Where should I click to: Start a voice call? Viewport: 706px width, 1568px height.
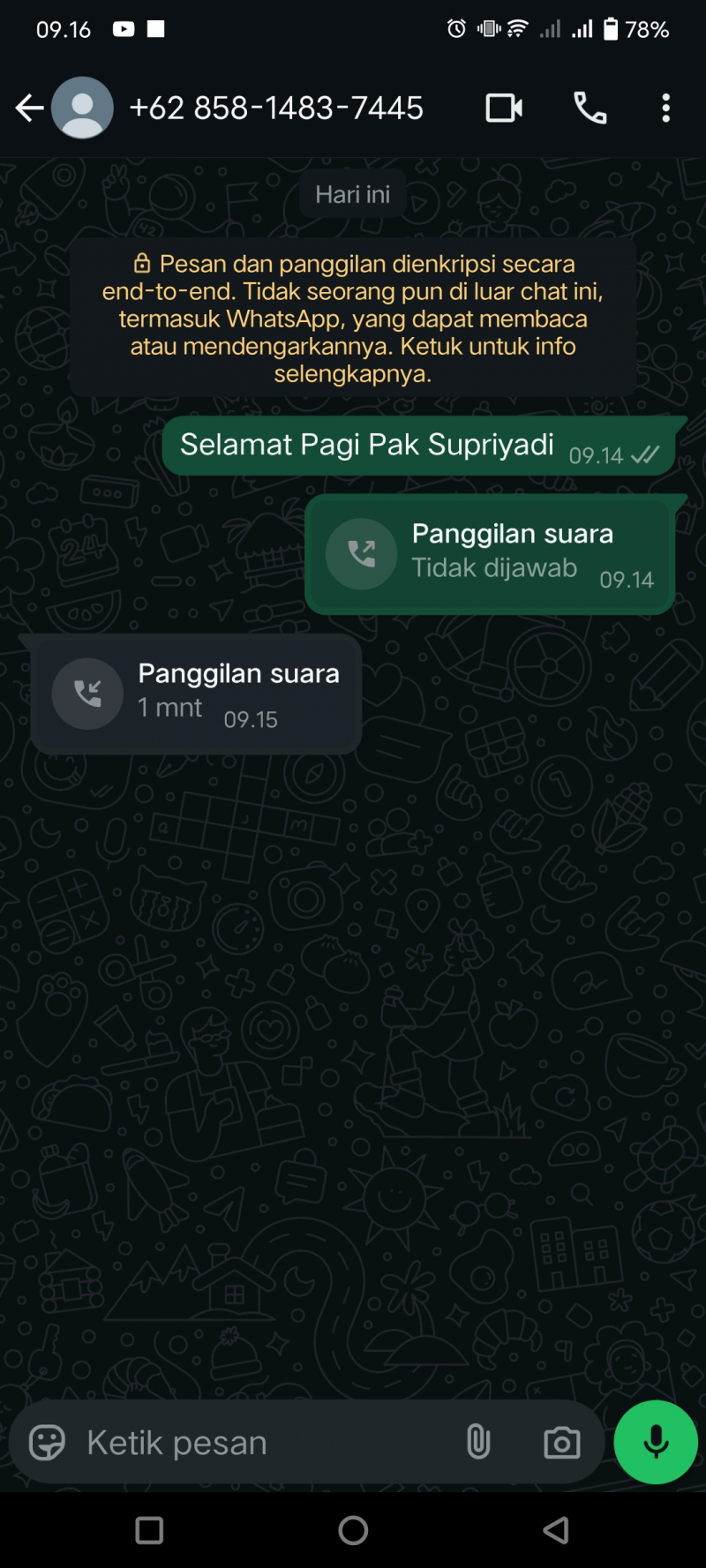(x=590, y=109)
